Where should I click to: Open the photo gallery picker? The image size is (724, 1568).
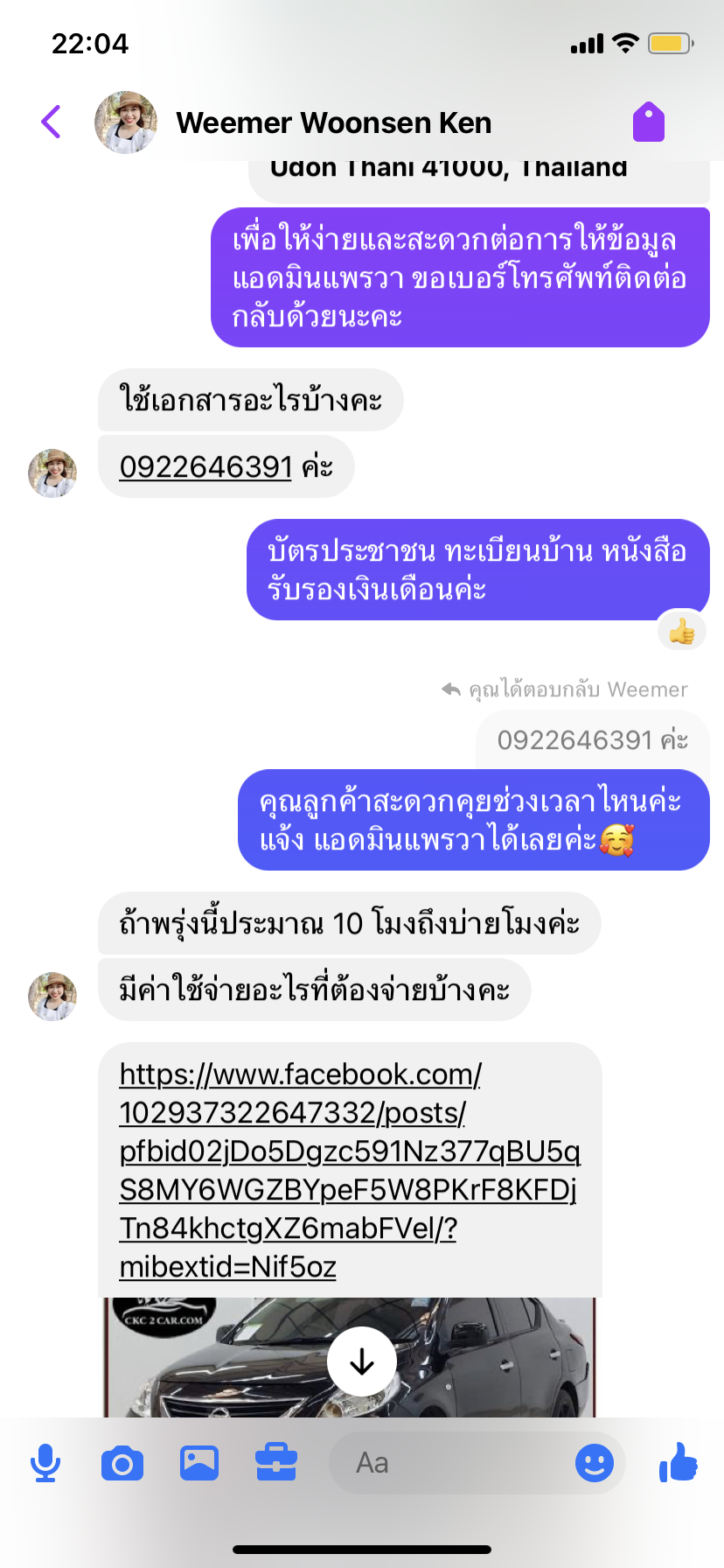[199, 1463]
